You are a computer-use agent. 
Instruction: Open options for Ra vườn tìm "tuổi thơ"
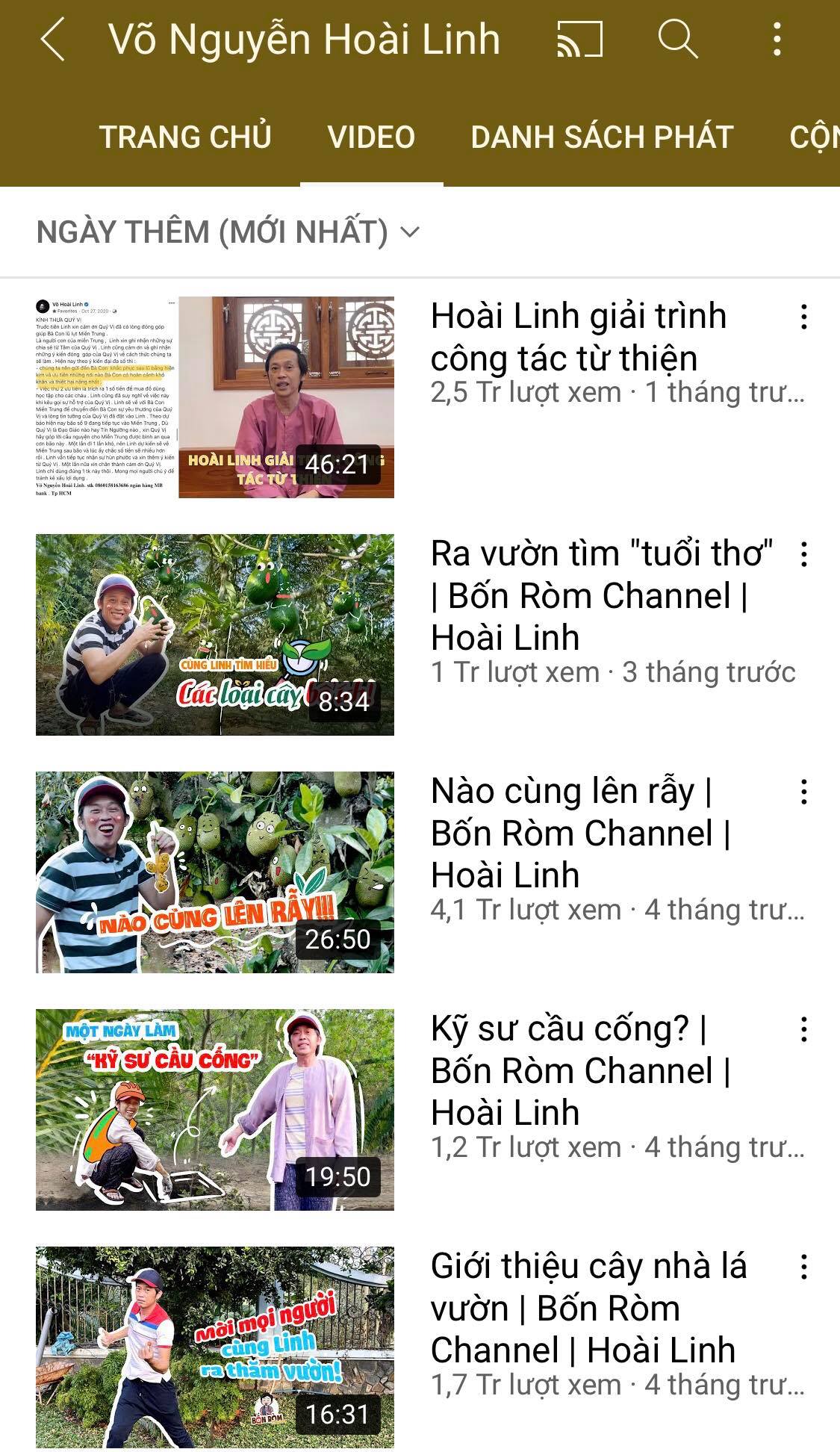click(x=803, y=555)
